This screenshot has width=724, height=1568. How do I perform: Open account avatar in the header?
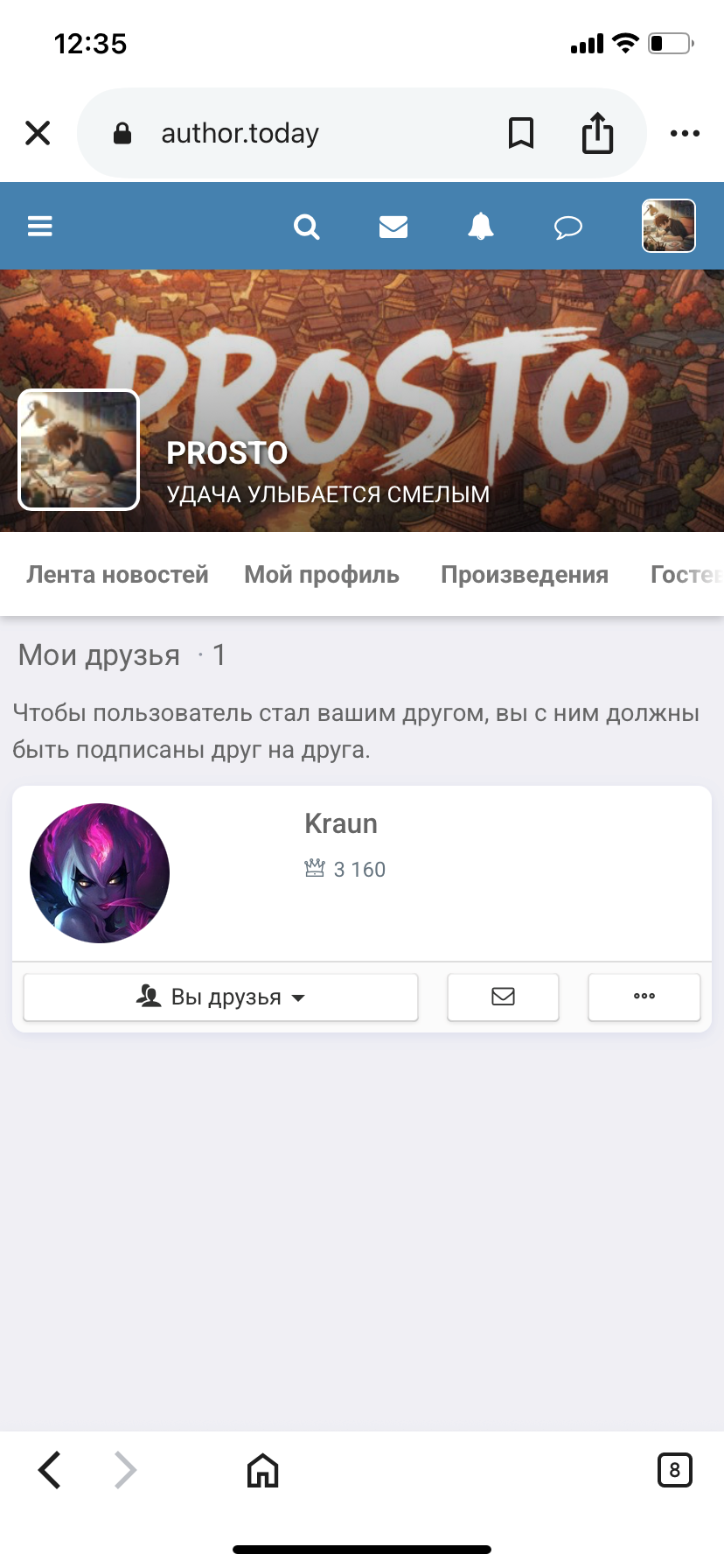(x=669, y=226)
